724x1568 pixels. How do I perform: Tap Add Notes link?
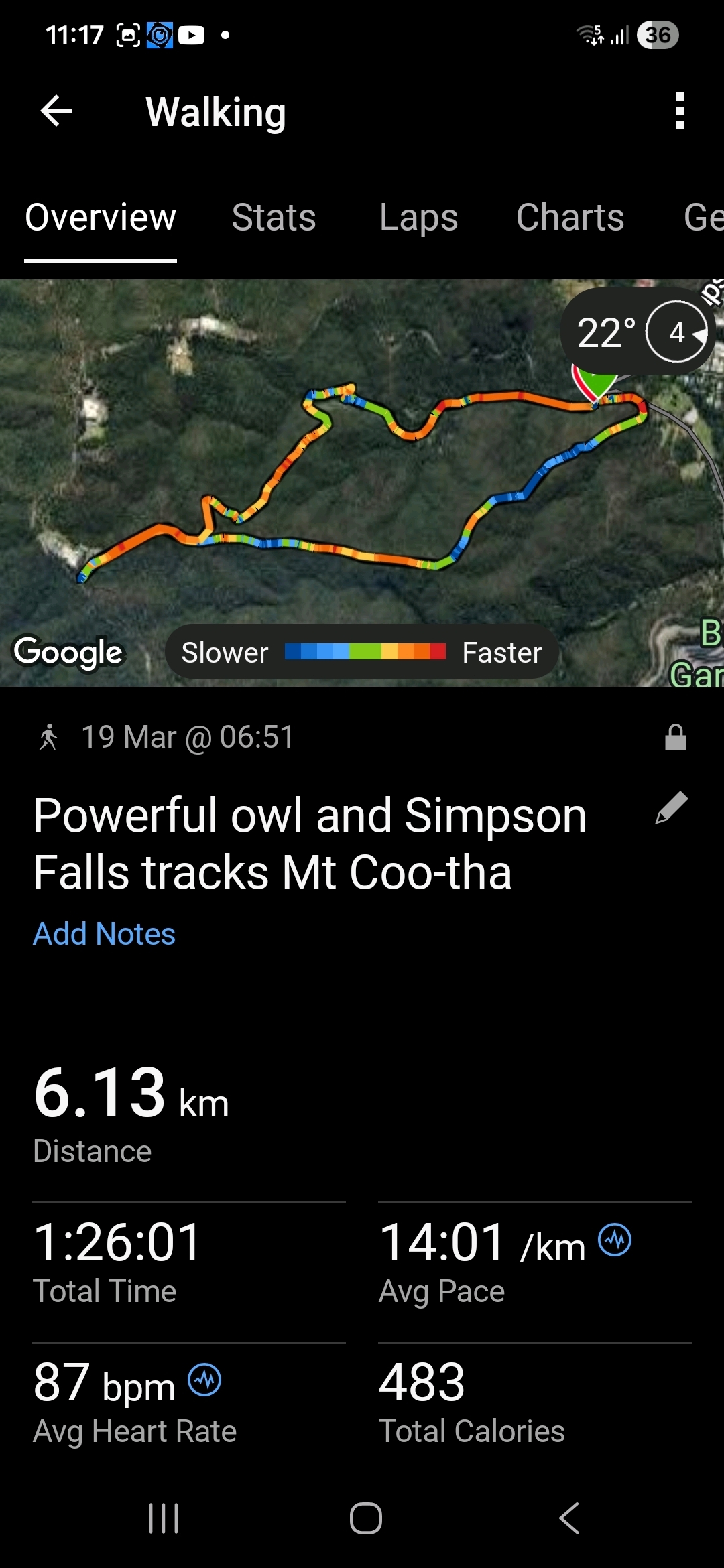[x=105, y=934]
